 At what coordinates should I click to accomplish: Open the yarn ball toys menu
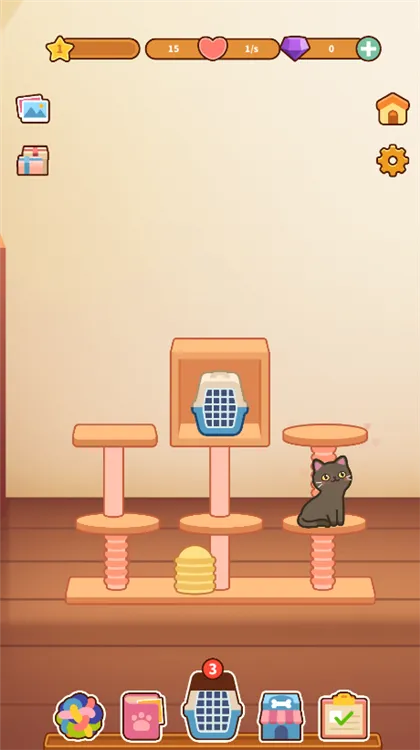(79, 716)
